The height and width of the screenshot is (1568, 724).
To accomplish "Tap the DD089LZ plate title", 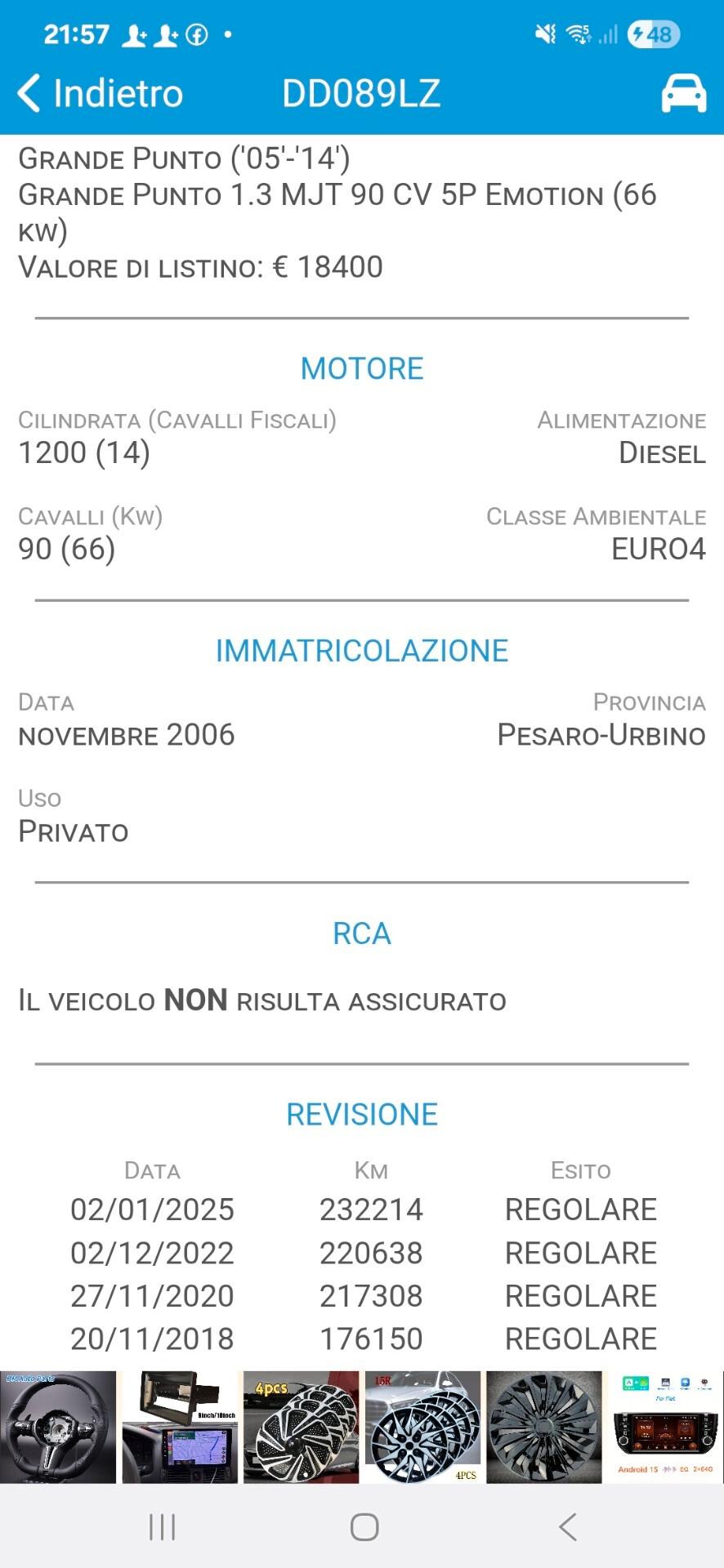I will (360, 92).
